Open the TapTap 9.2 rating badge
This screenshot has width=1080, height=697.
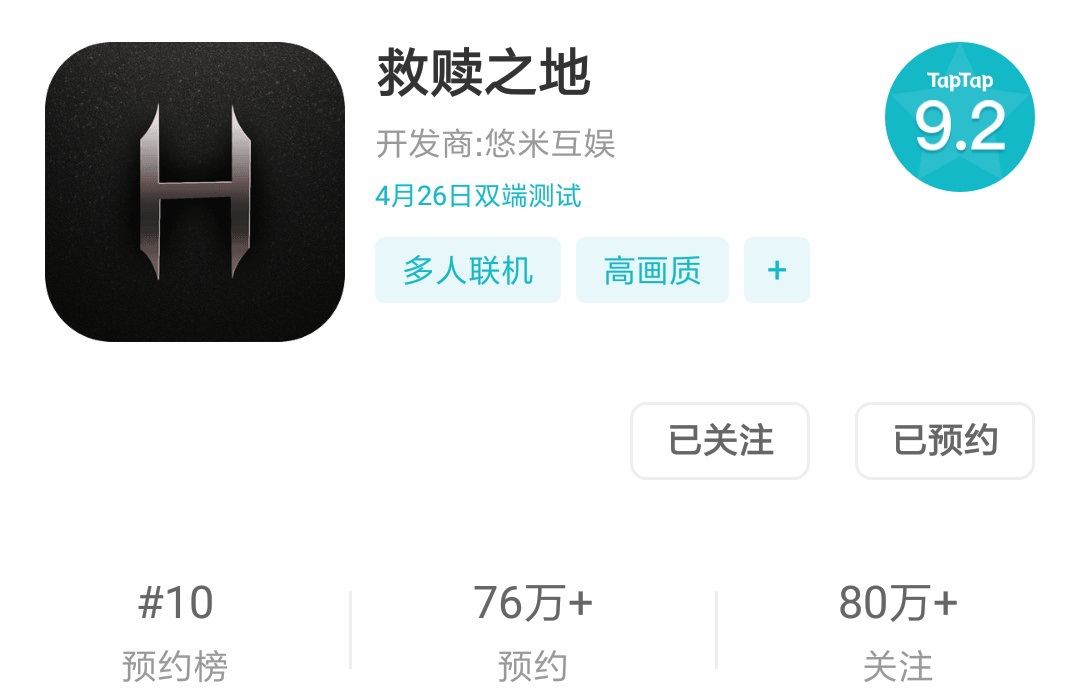(959, 117)
